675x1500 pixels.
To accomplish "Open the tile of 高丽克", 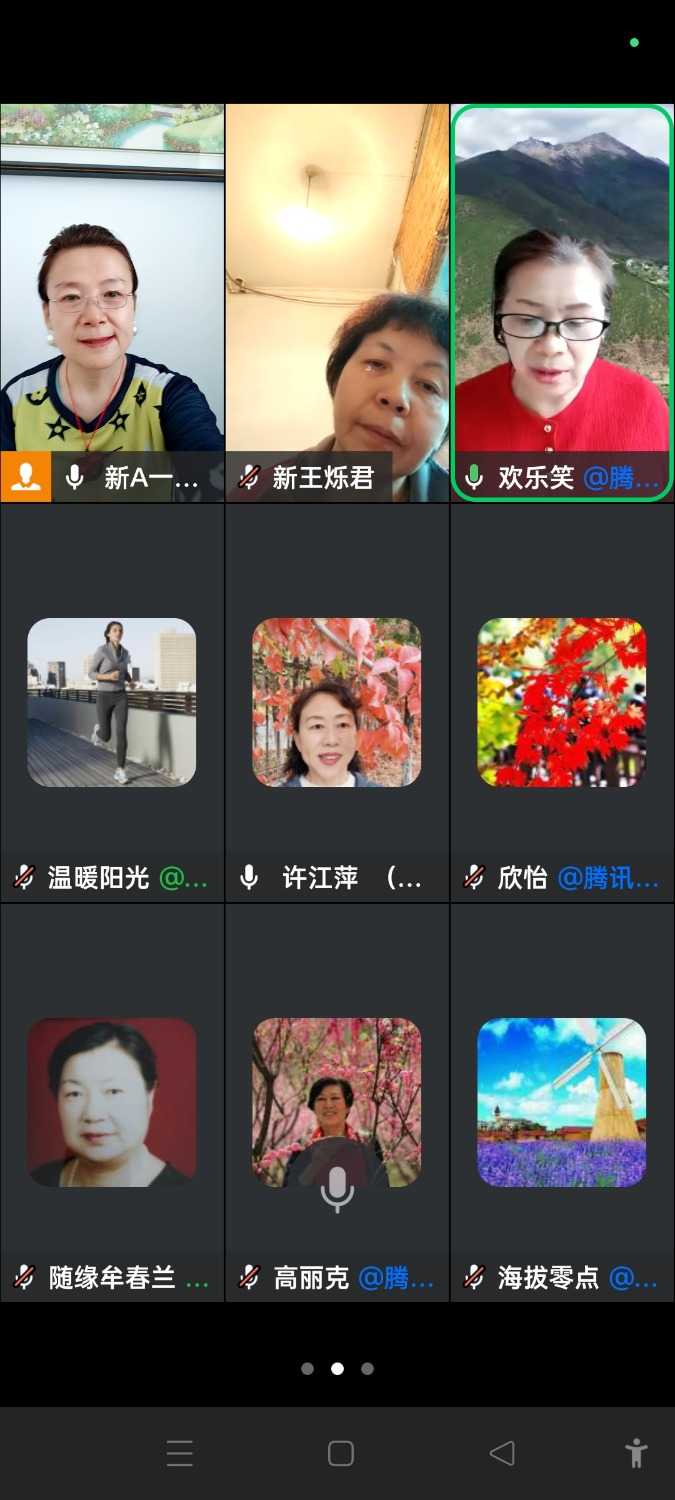I will pyautogui.click(x=337, y=1102).
